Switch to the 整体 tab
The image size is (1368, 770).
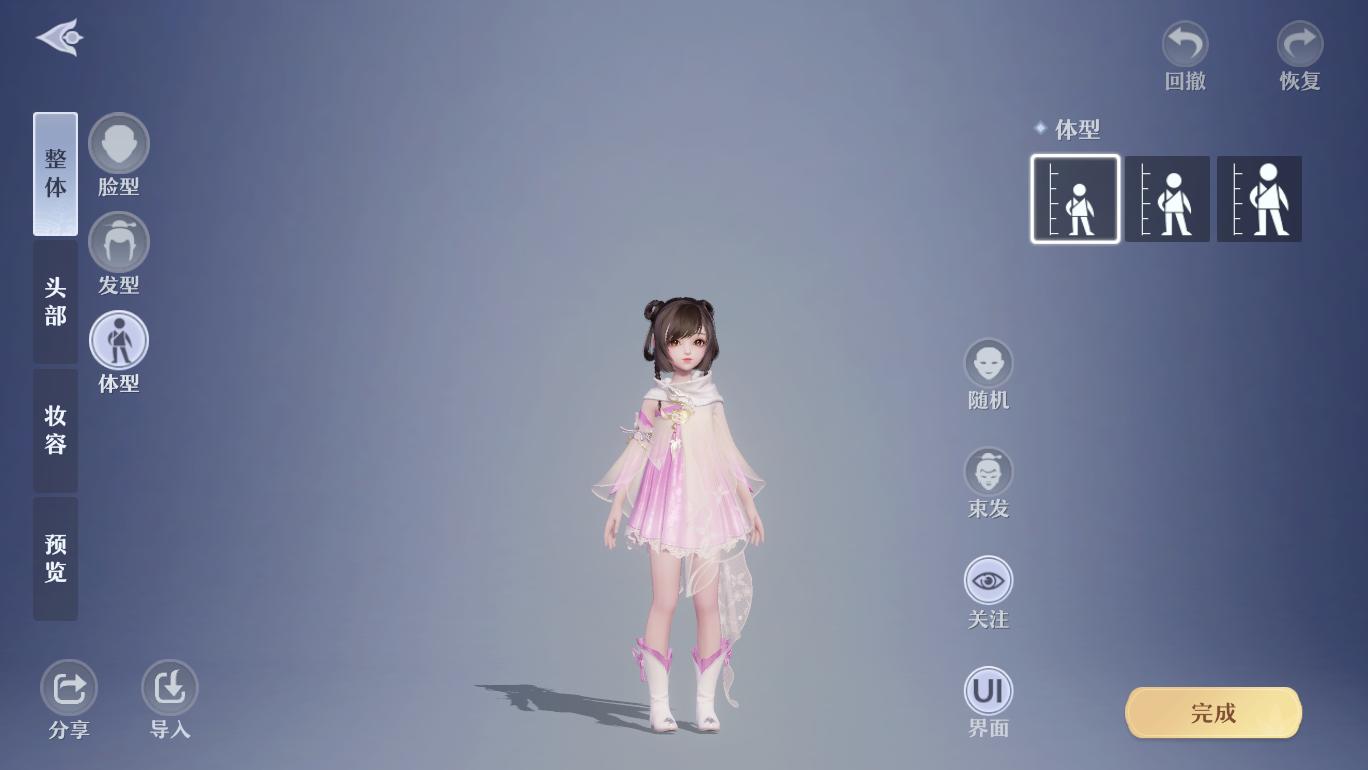(x=55, y=174)
